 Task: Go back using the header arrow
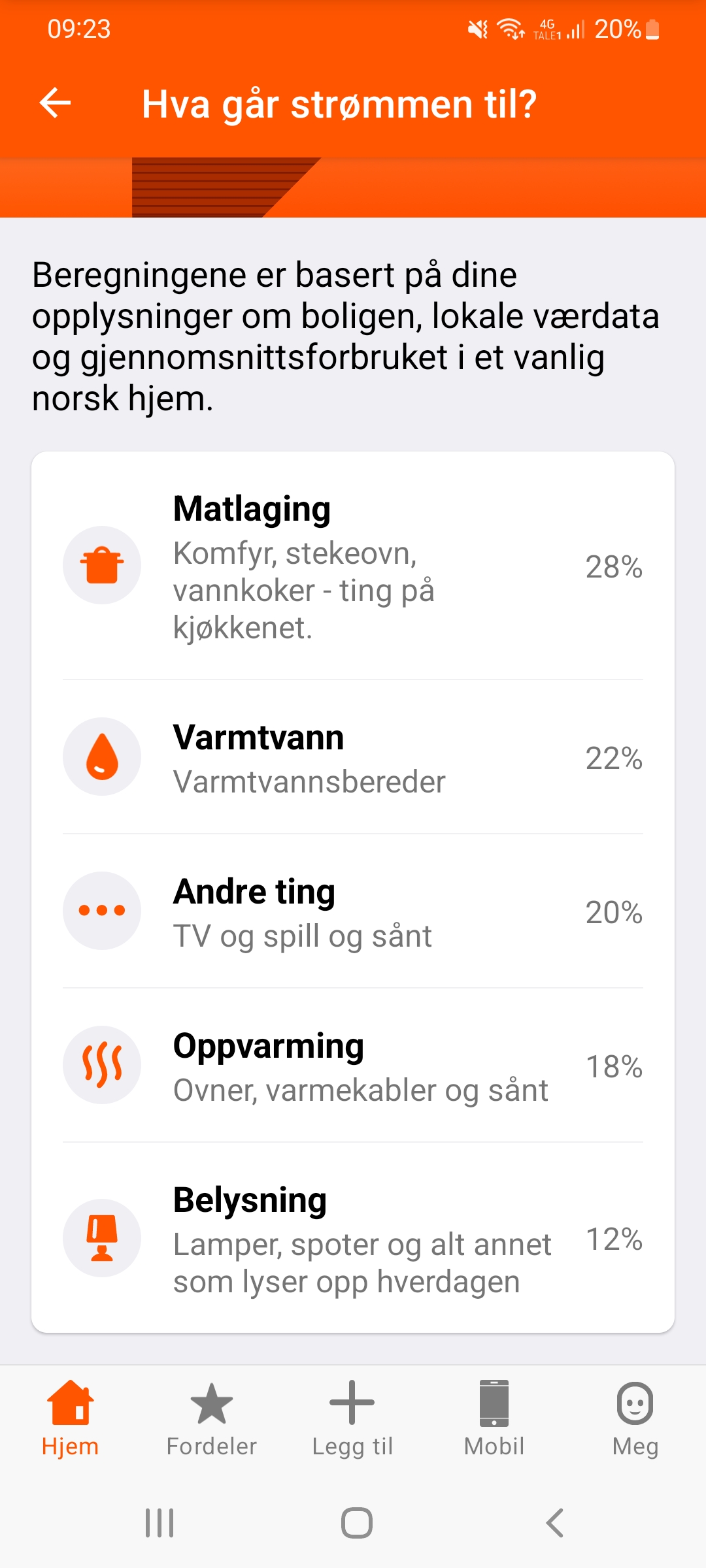click(x=56, y=103)
